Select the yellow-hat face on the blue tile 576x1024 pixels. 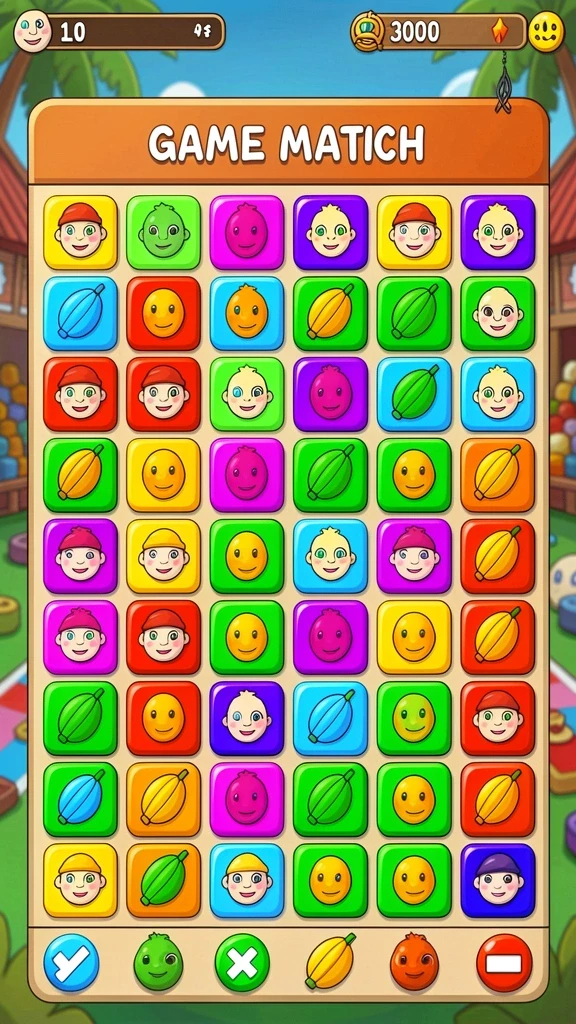pyautogui.click(x=247, y=880)
